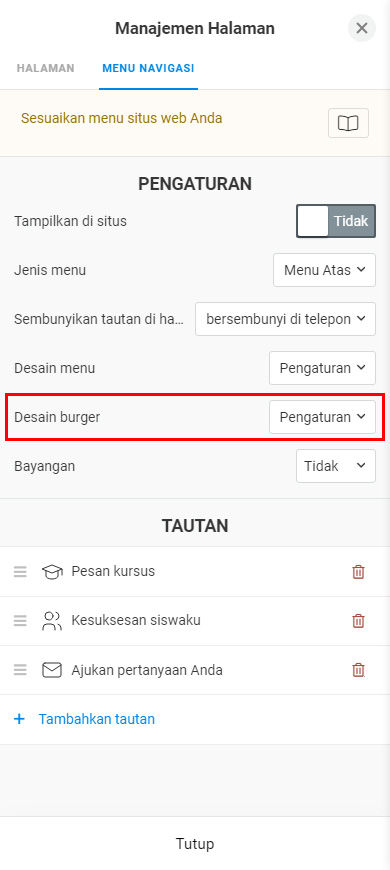Select the MENU NAVIGASI tab

point(148,68)
